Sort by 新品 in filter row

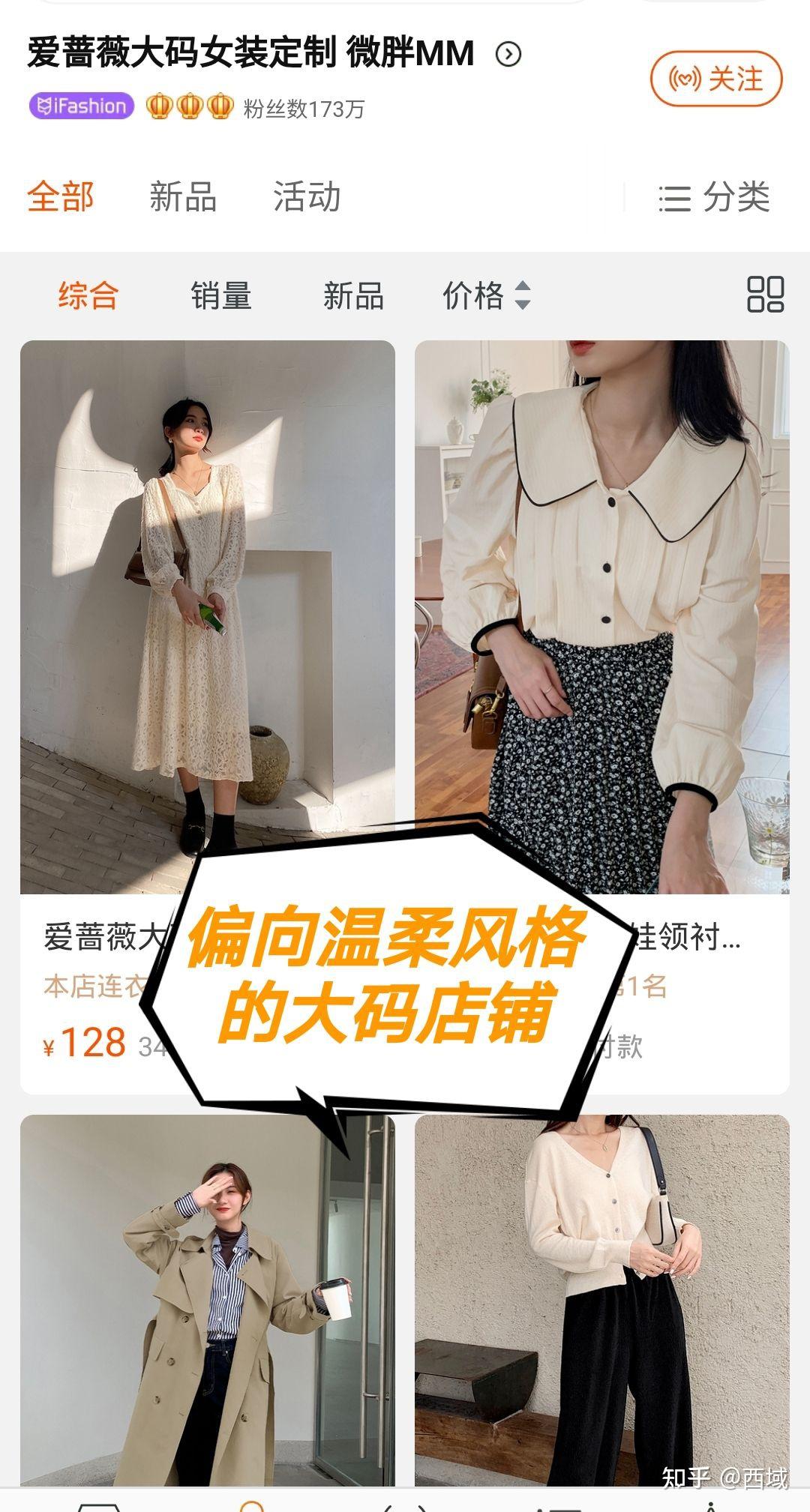(x=352, y=295)
